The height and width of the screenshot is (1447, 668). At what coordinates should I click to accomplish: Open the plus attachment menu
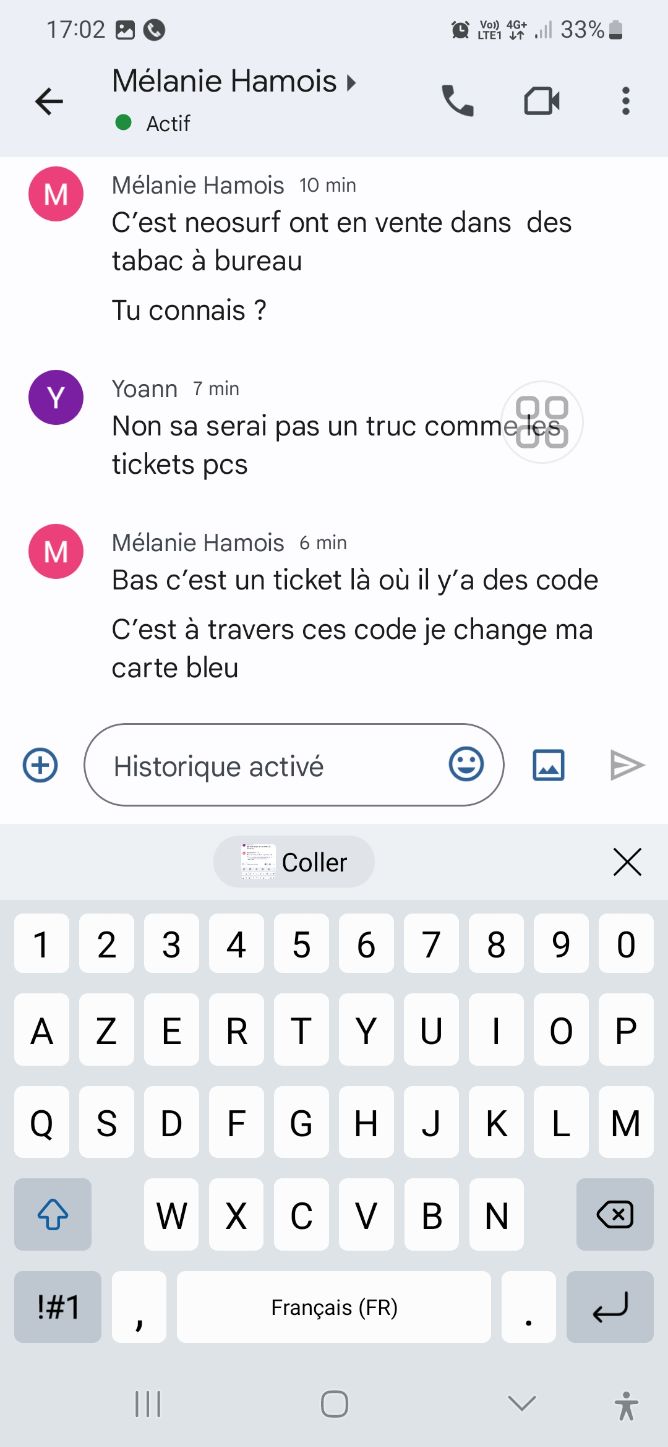click(40, 766)
